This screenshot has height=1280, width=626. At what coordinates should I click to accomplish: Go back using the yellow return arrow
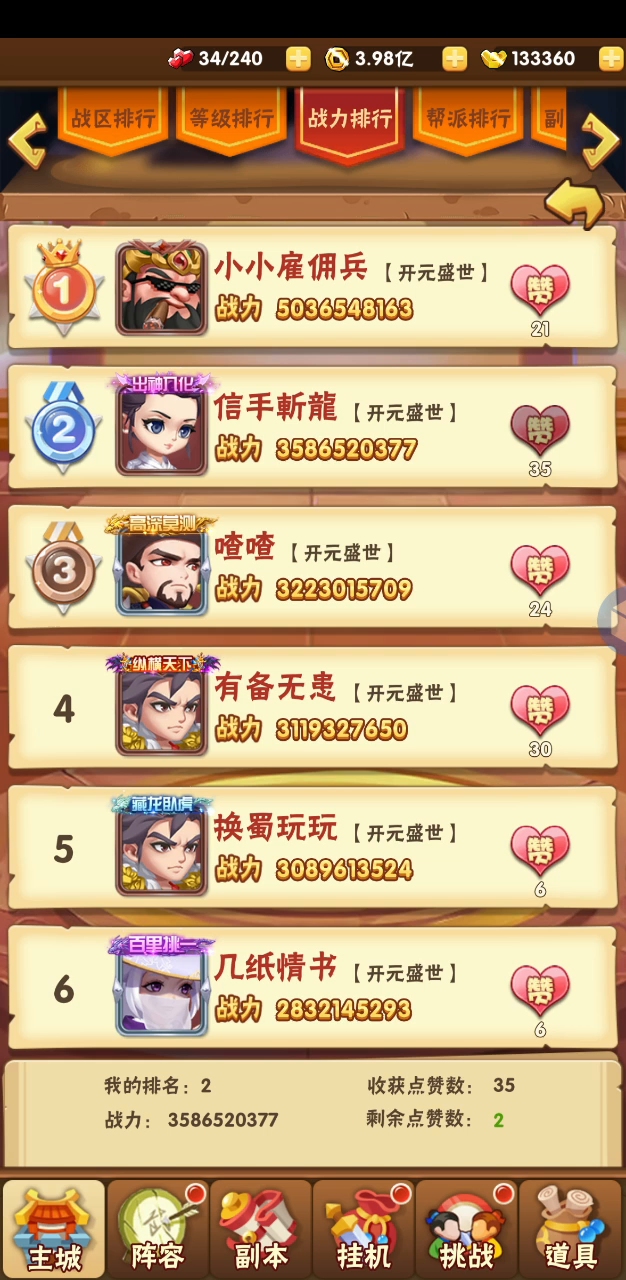pos(575,203)
